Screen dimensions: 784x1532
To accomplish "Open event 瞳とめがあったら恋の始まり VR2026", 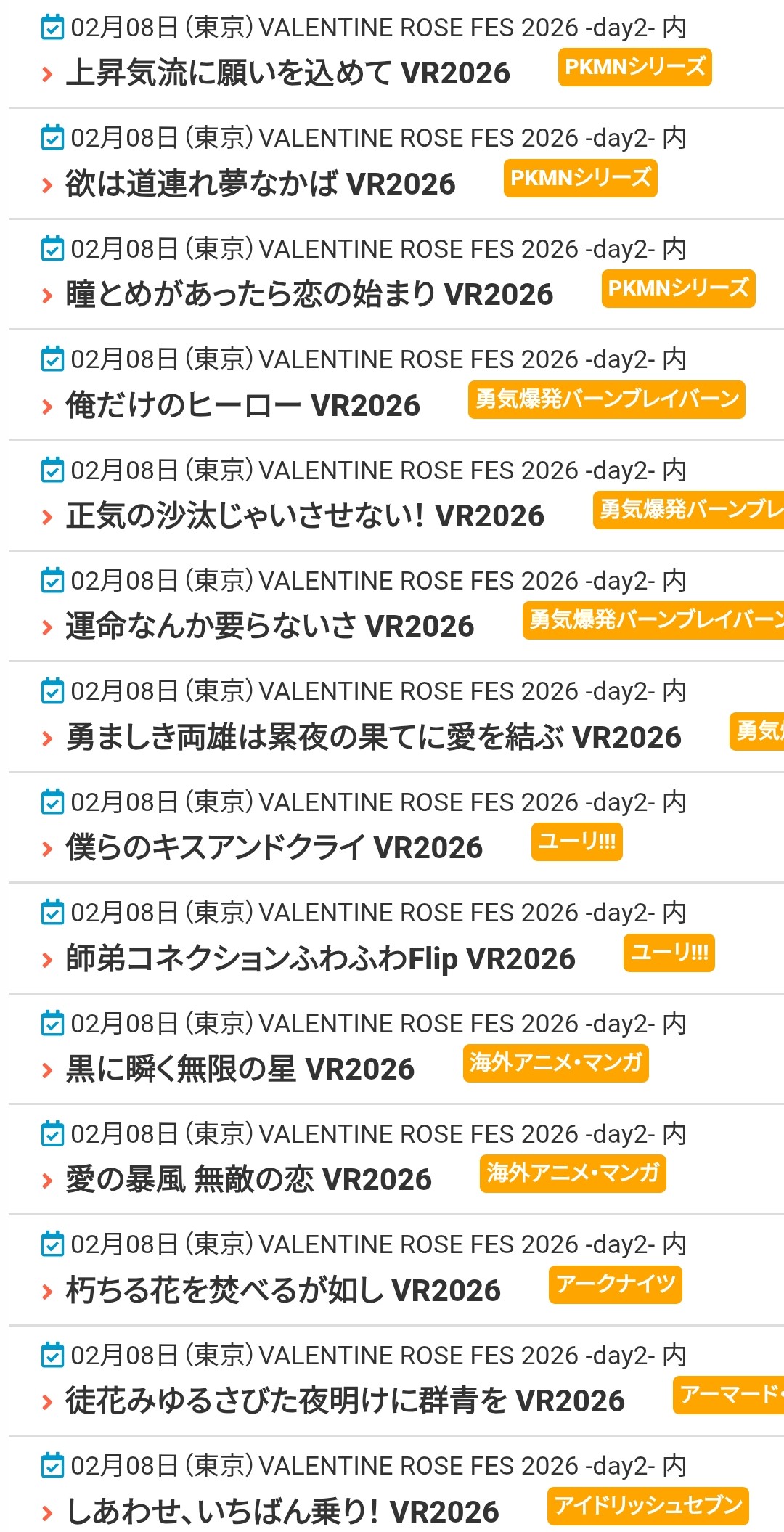I will tap(309, 294).
